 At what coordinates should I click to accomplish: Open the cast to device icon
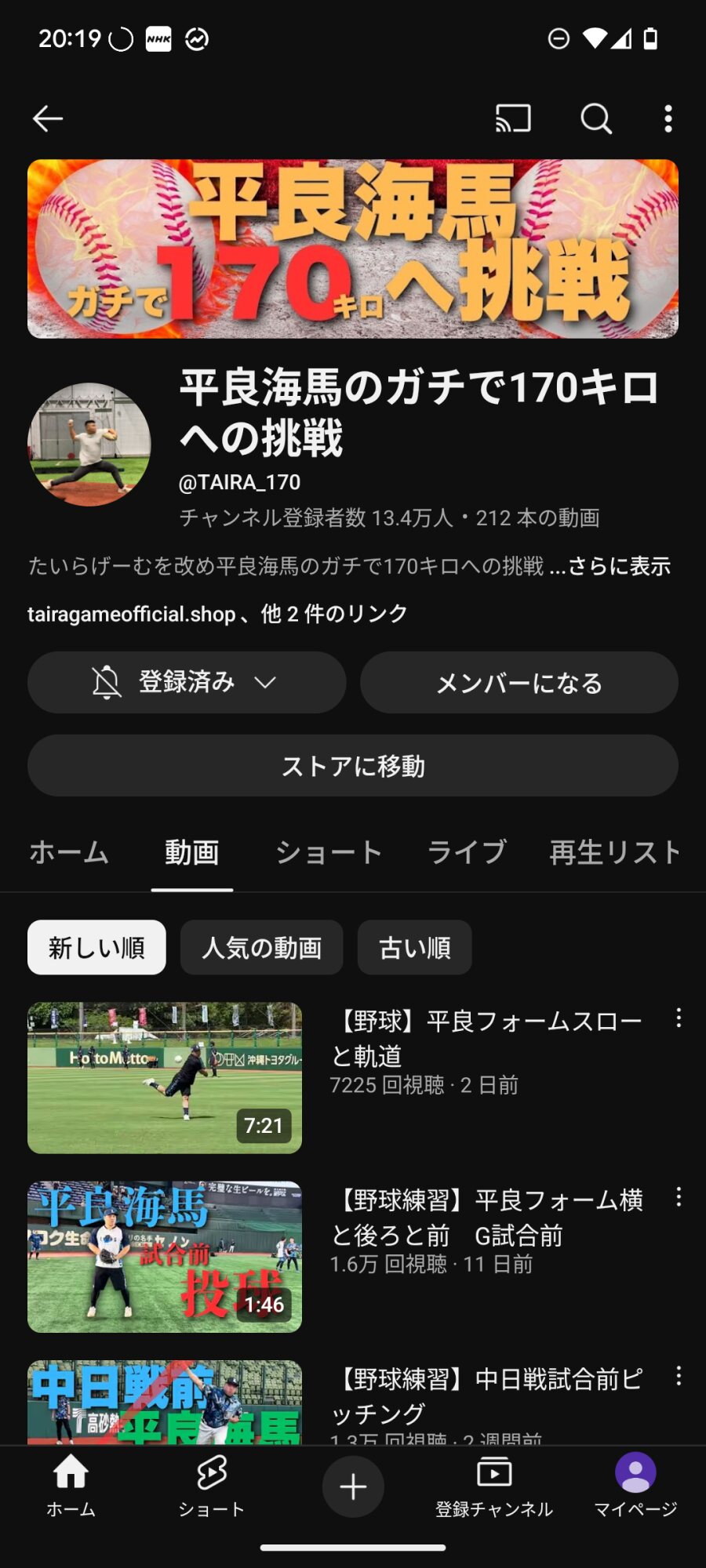pos(513,118)
